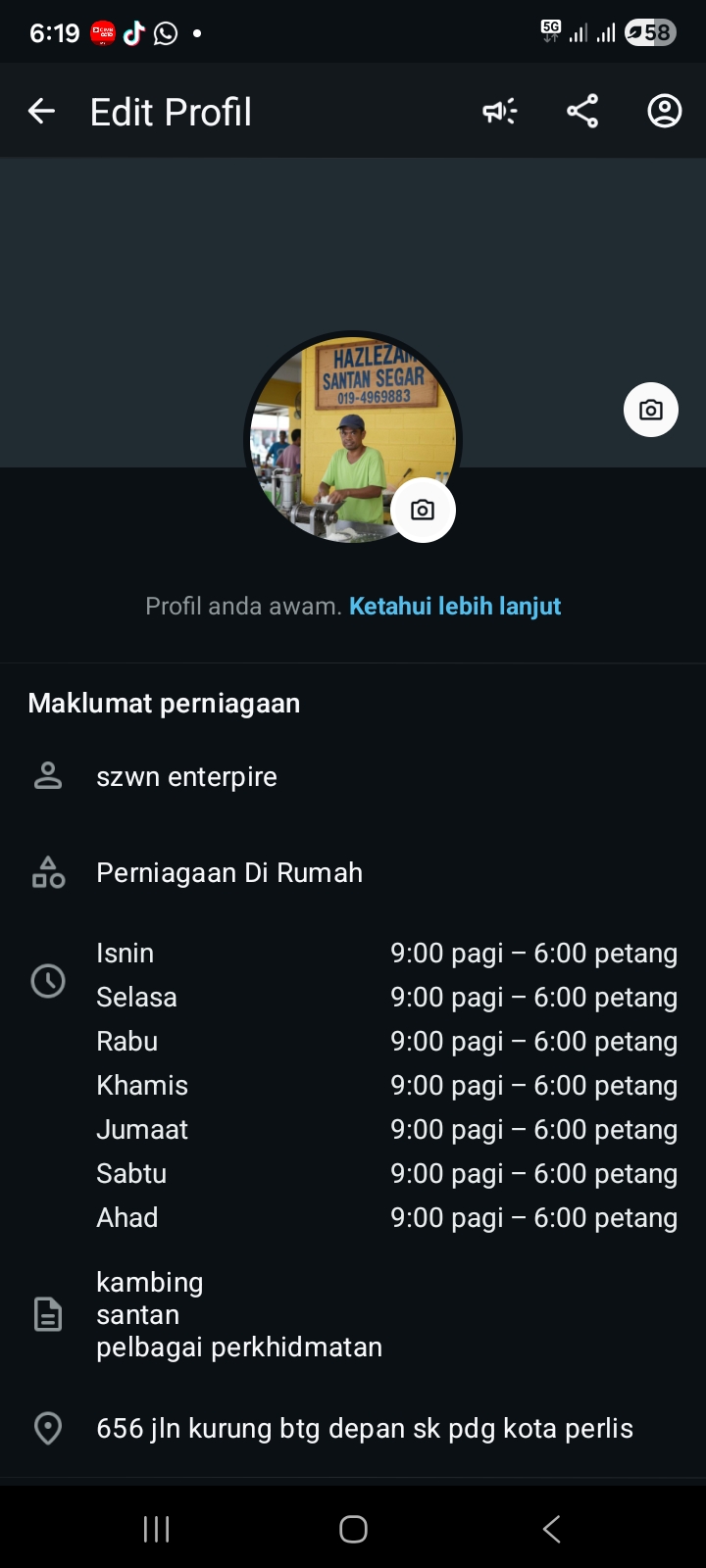Tap the system home button
This screenshot has height=1568, width=706.
(x=353, y=1529)
